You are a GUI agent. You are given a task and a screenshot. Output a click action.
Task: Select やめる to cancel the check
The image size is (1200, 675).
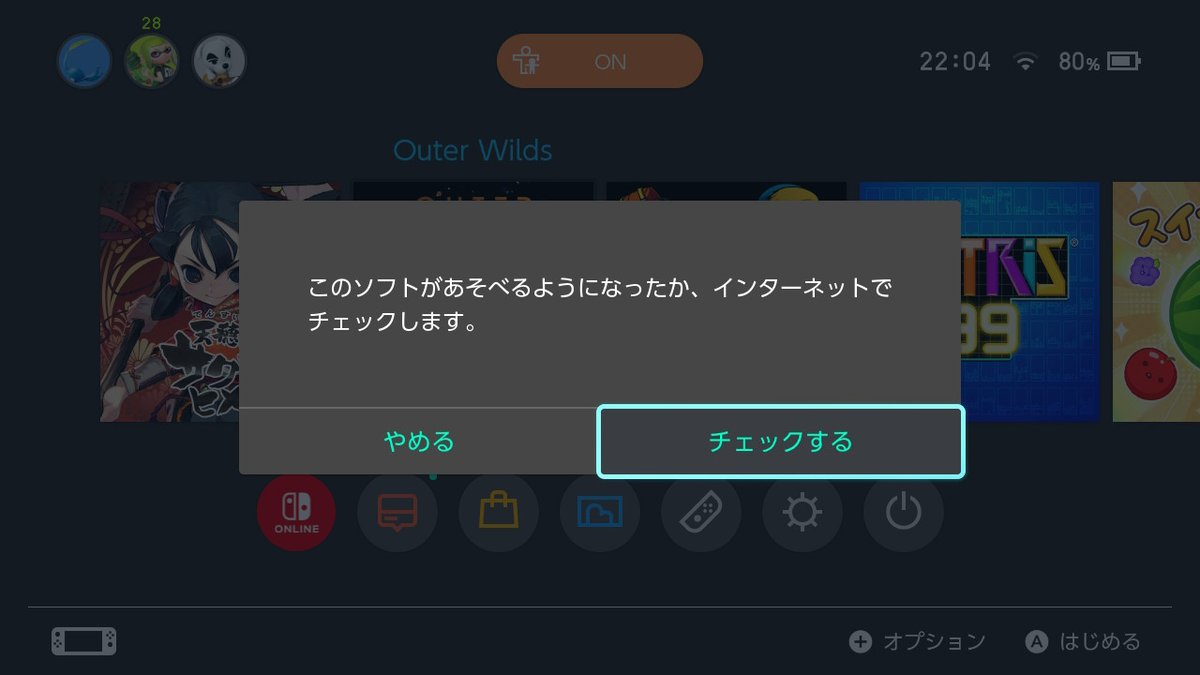[419, 441]
